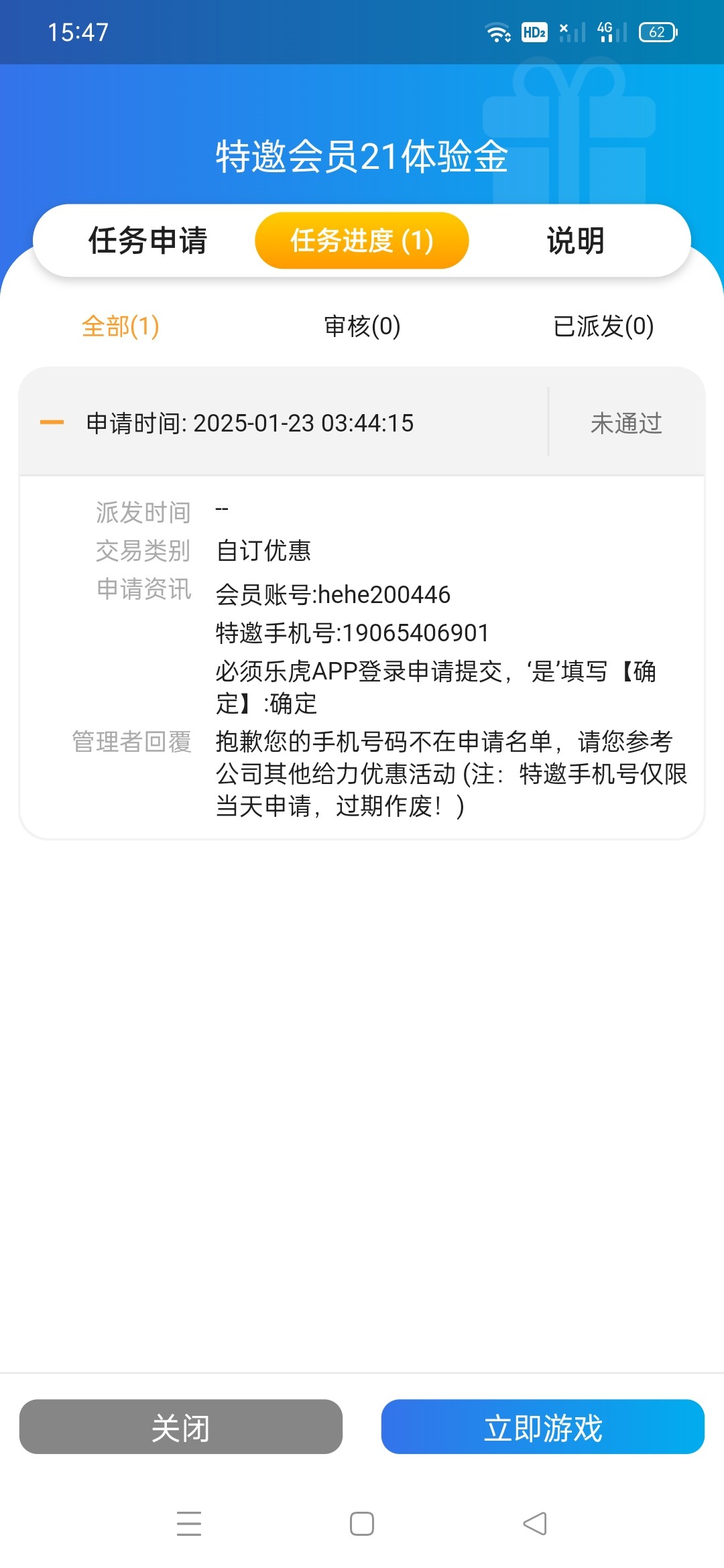Open the 说明 tab
This screenshot has width=724, height=1568.
point(575,241)
